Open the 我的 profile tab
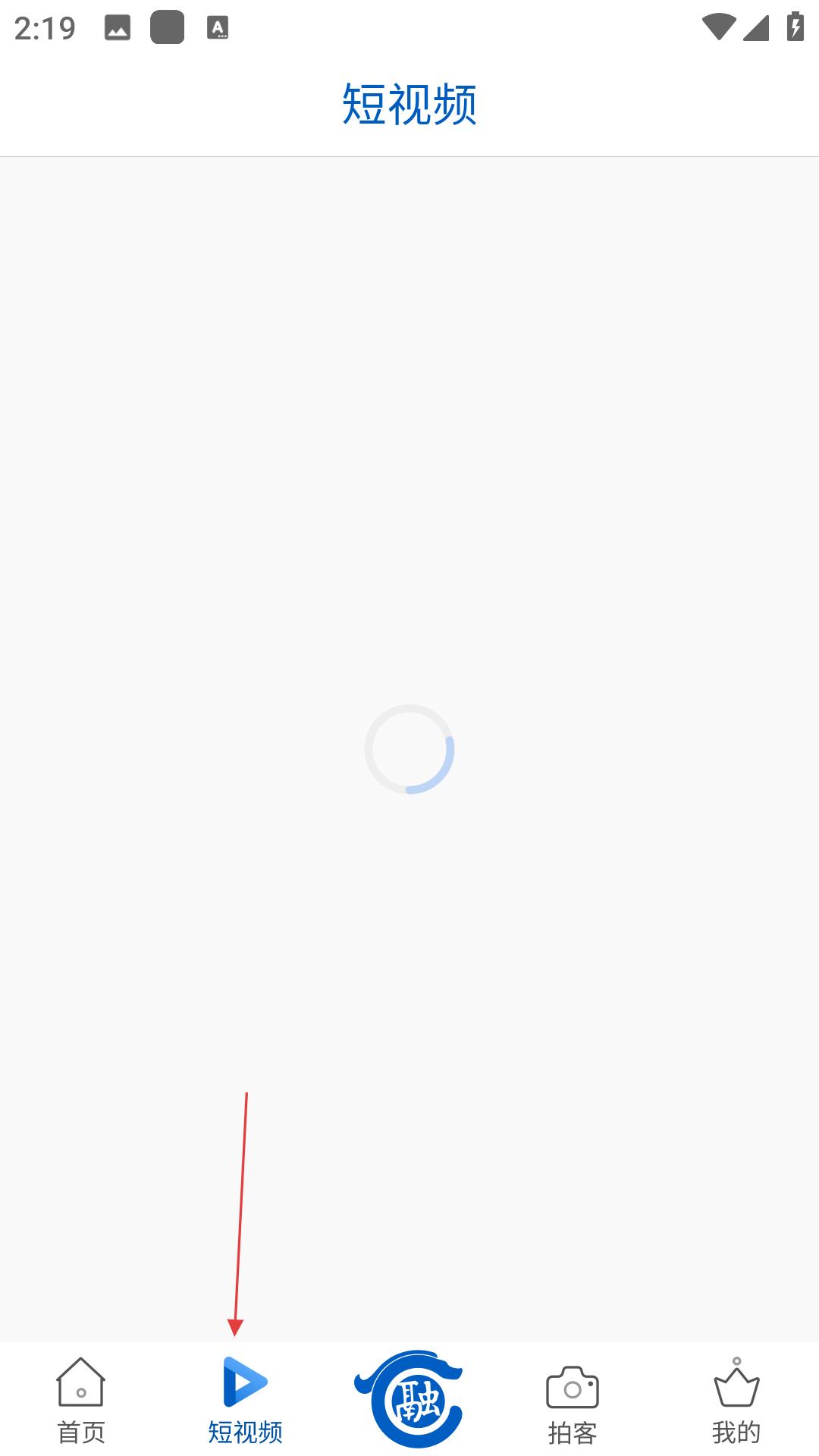Image resolution: width=819 pixels, height=1456 pixels. [x=736, y=1401]
